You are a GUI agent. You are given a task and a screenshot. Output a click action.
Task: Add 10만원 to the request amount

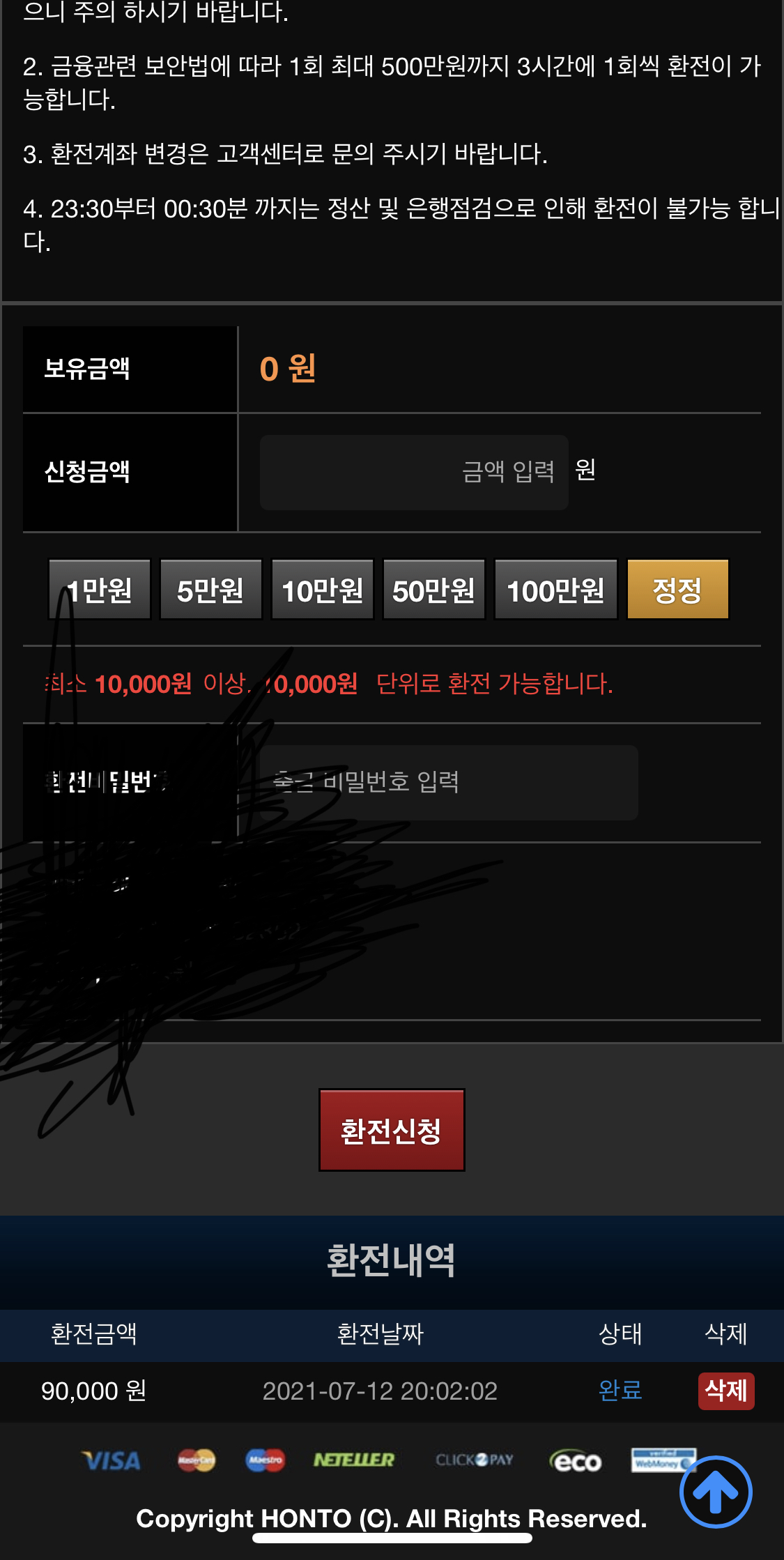tap(323, 590)
